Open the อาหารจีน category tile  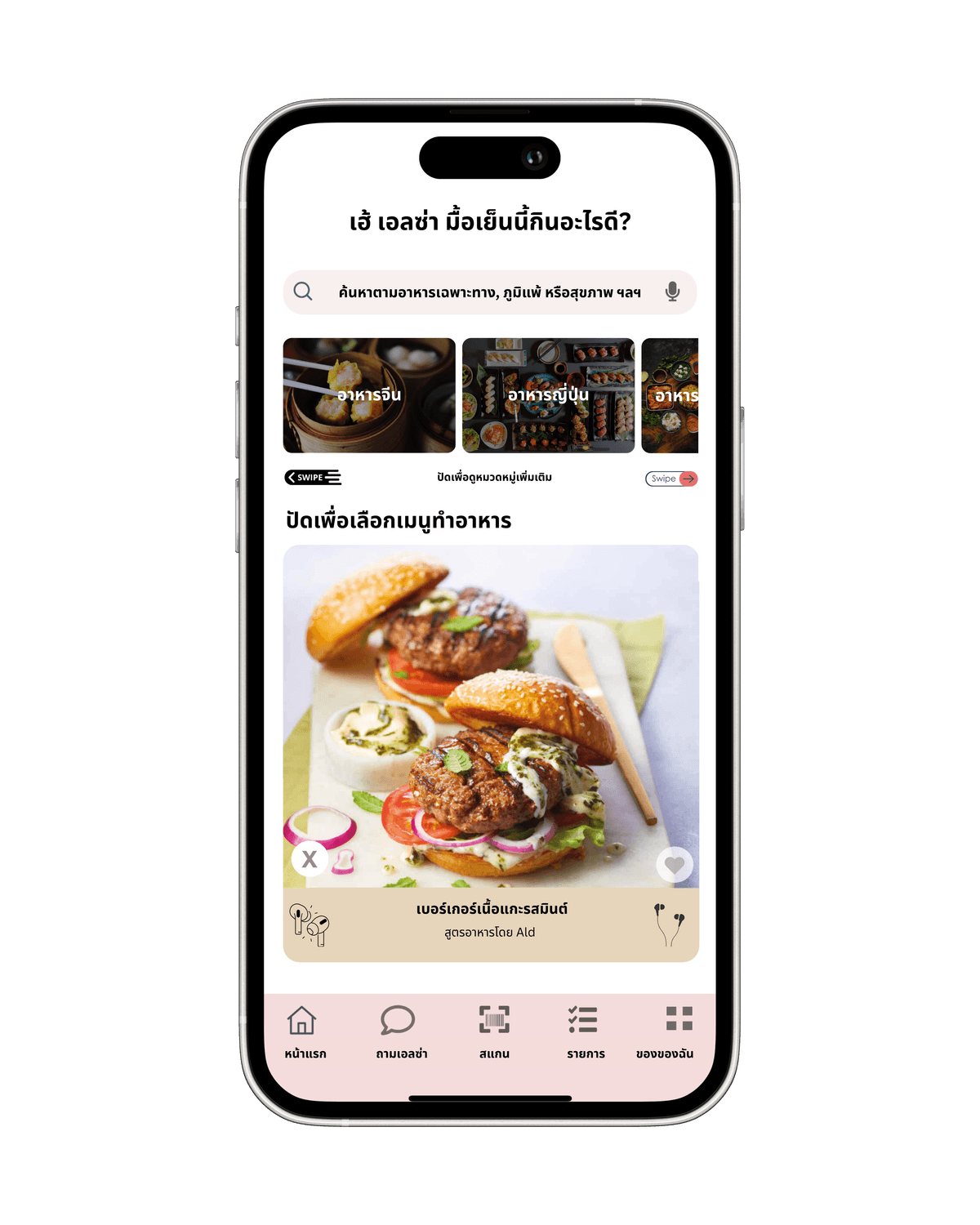(369, 395)
